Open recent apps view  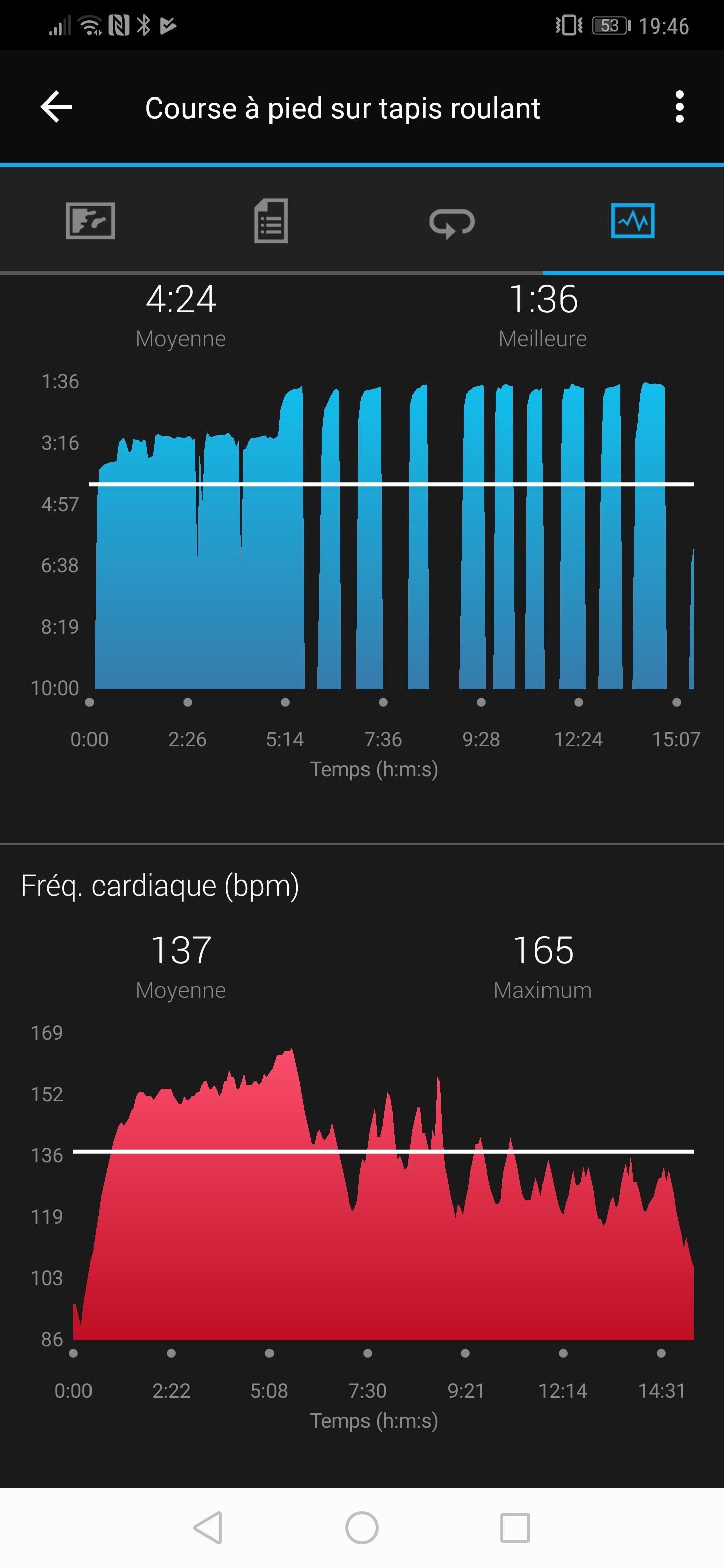point(515,1527)
